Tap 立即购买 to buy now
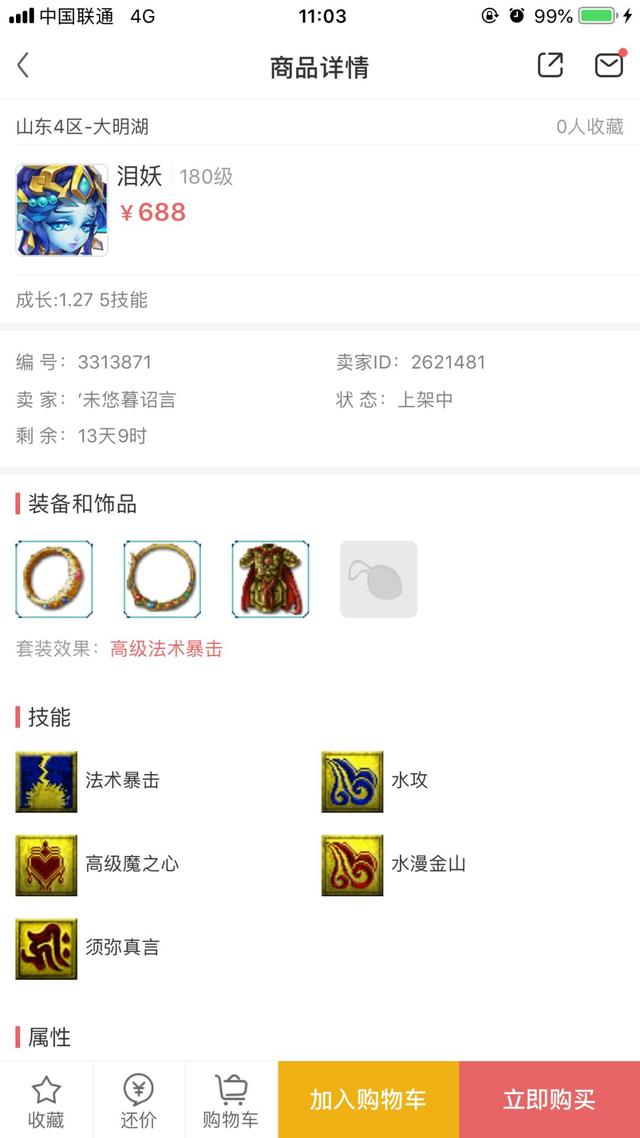This screenshot has width=640, height=1138. point(549,1100)
